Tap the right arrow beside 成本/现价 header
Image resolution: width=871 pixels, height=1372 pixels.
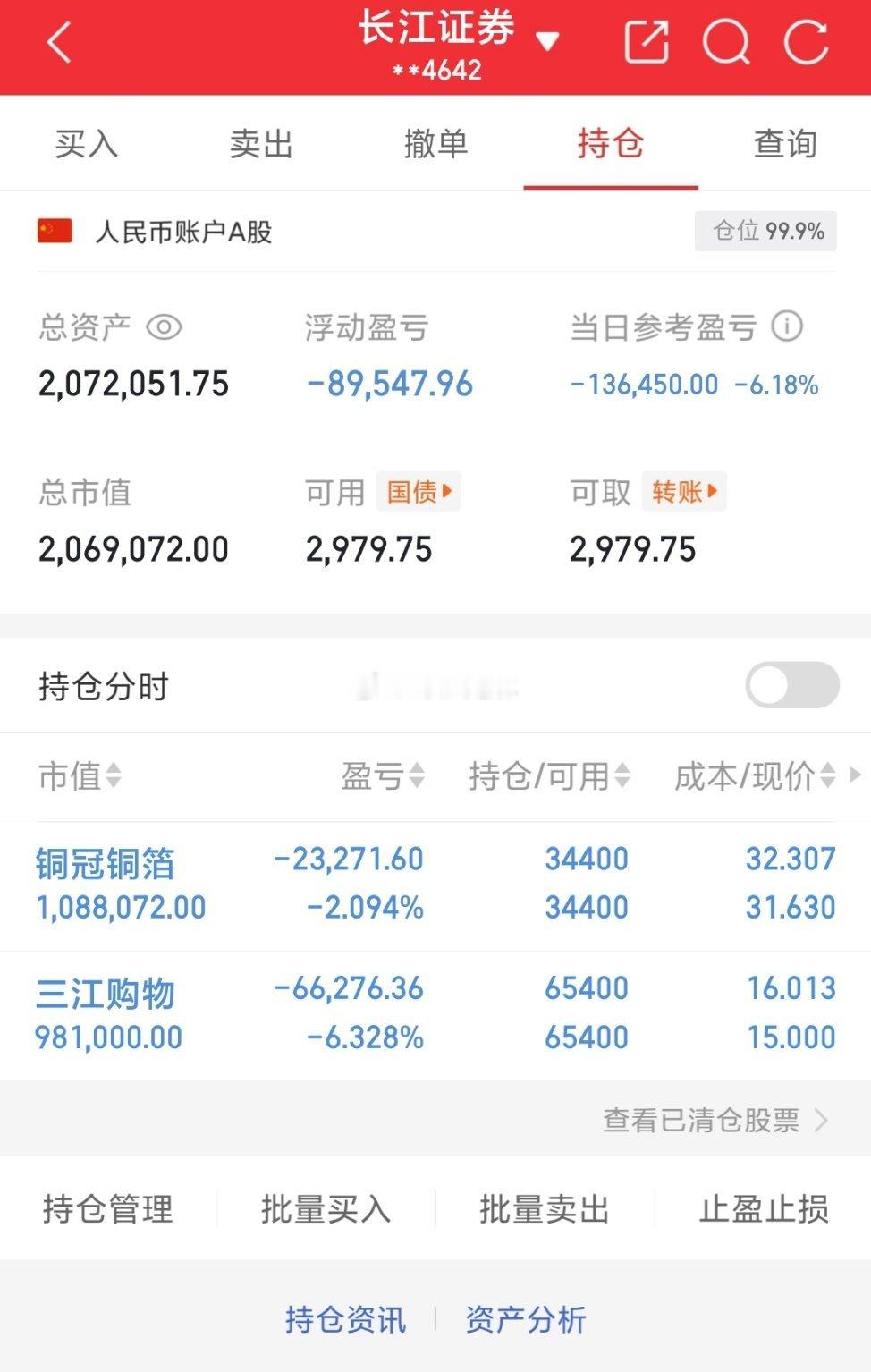tap(856, 777)
